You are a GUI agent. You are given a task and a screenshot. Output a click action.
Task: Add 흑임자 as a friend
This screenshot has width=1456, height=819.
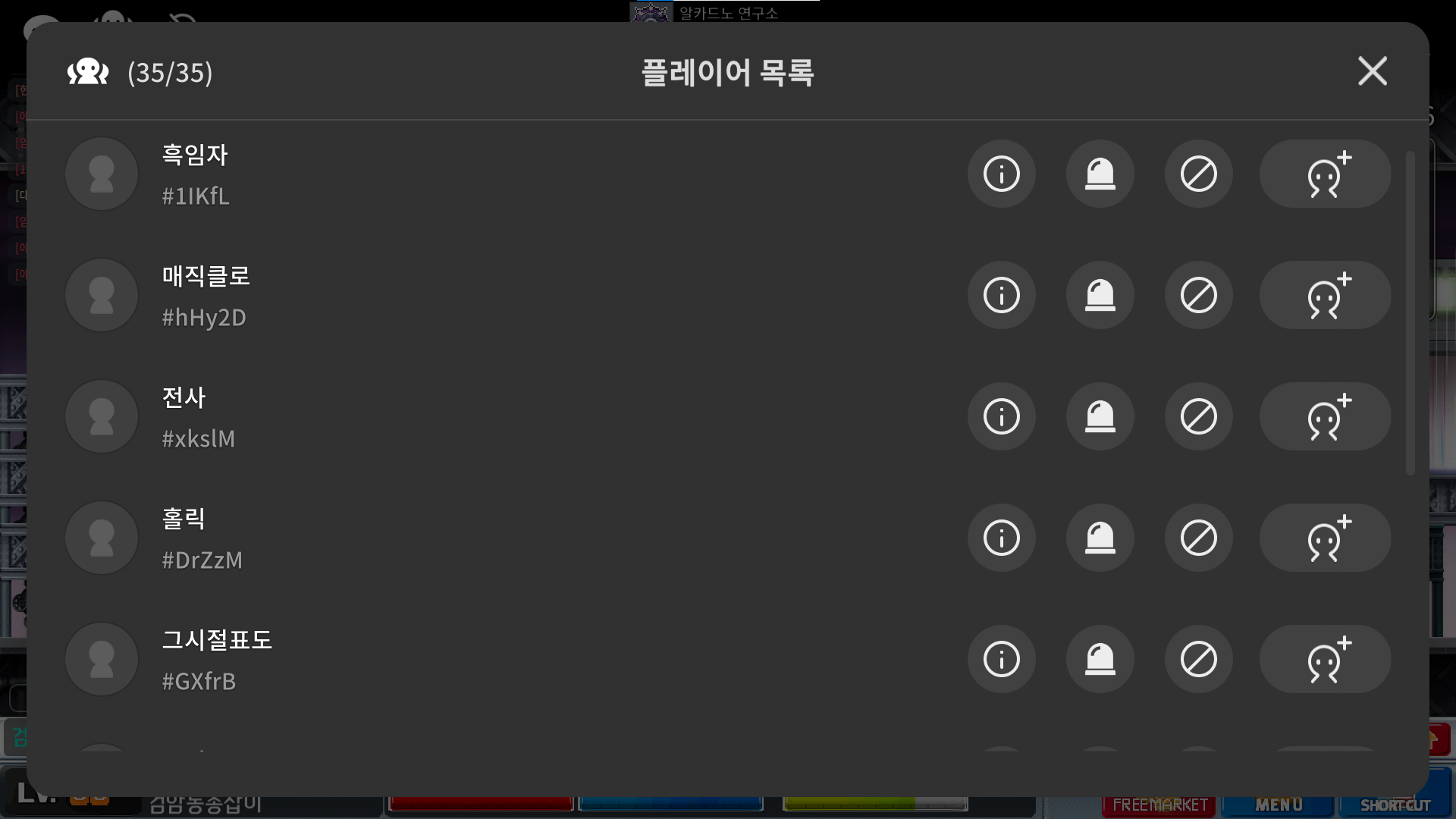tap(1325, 174)
